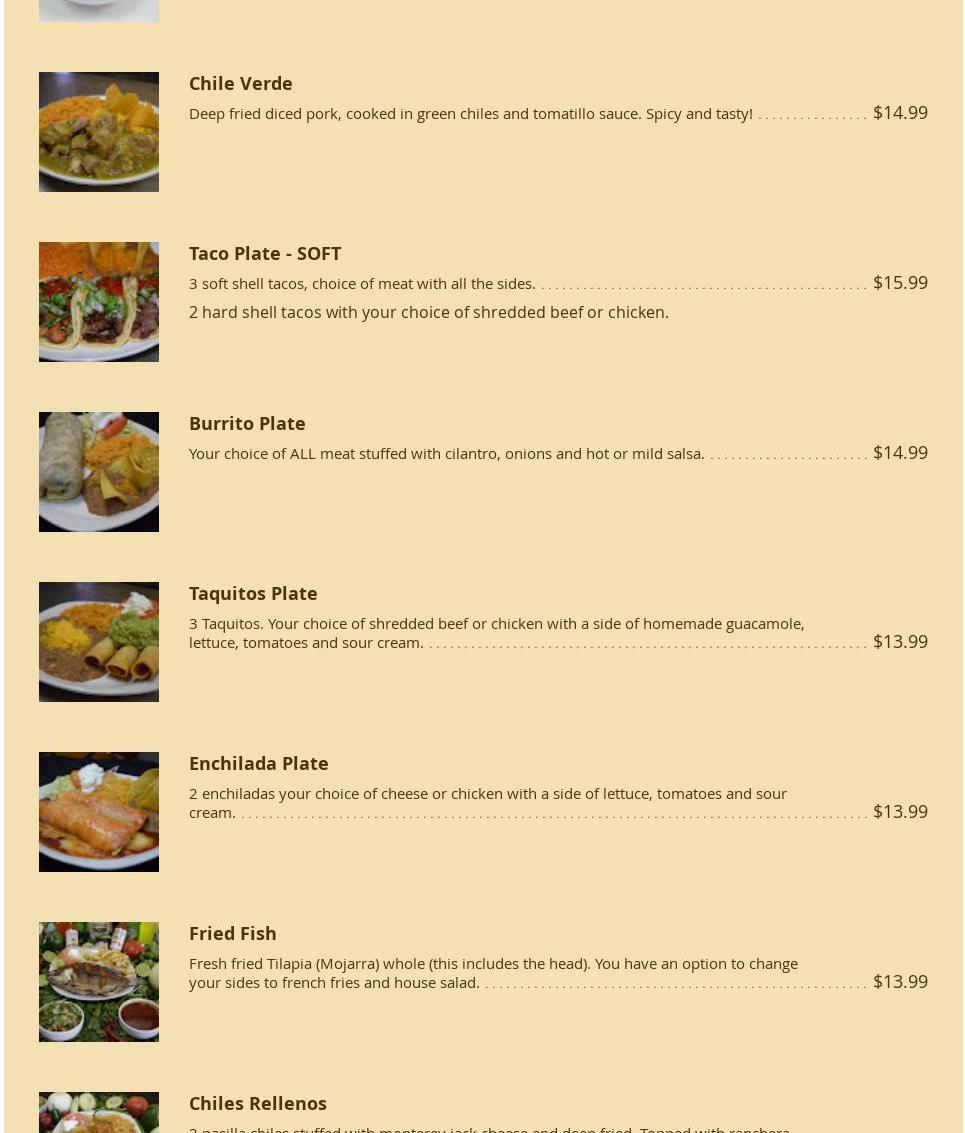View the Fried Fish dish picture
This screenshot has width=965, height=1133.
98,982
